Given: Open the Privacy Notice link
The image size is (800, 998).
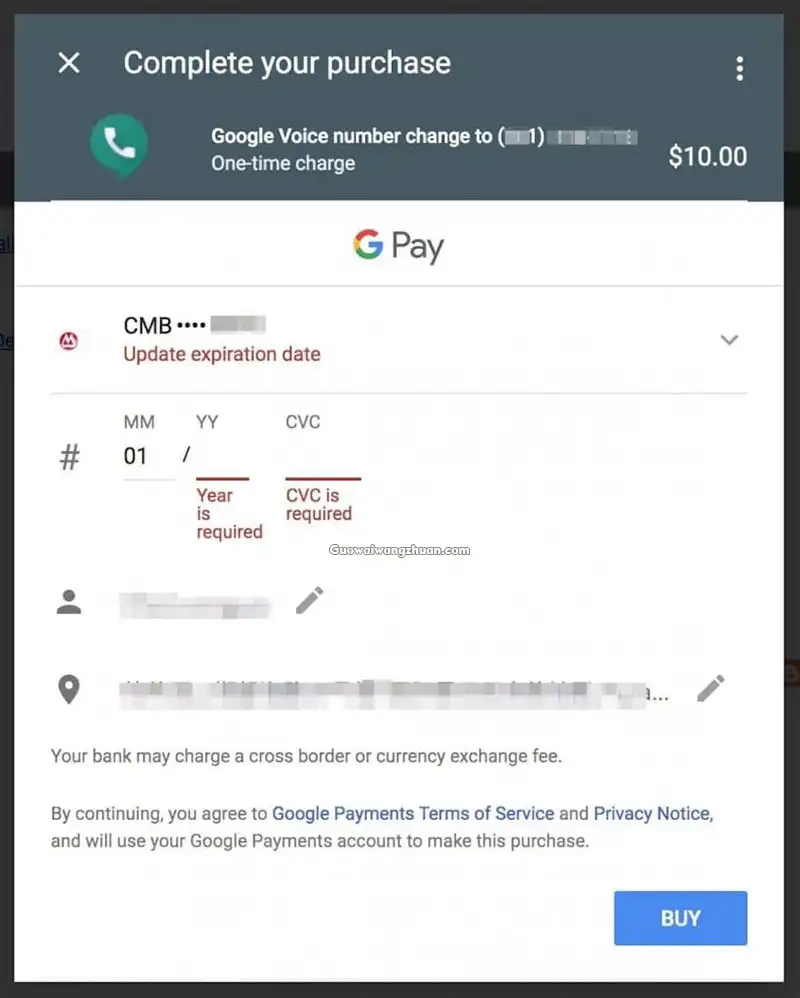Looking at the screenshot, I should pos(652,813).
